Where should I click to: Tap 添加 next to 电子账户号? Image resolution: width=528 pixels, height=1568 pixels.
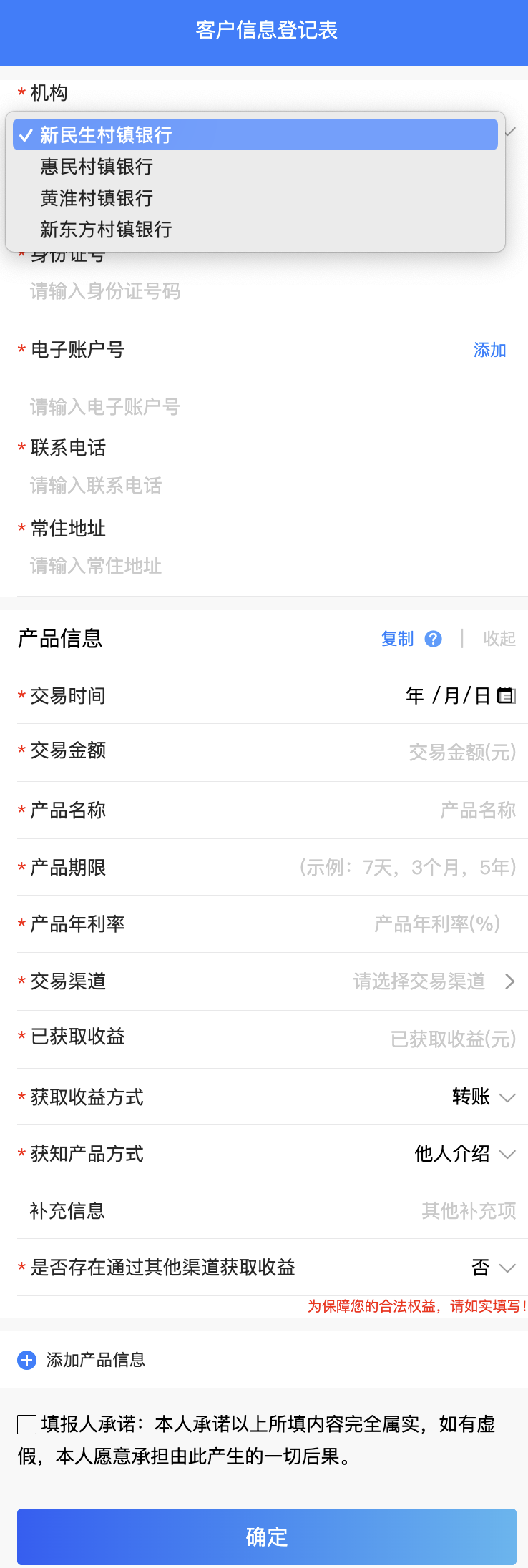pyautogui.click(x=489, y=350)
